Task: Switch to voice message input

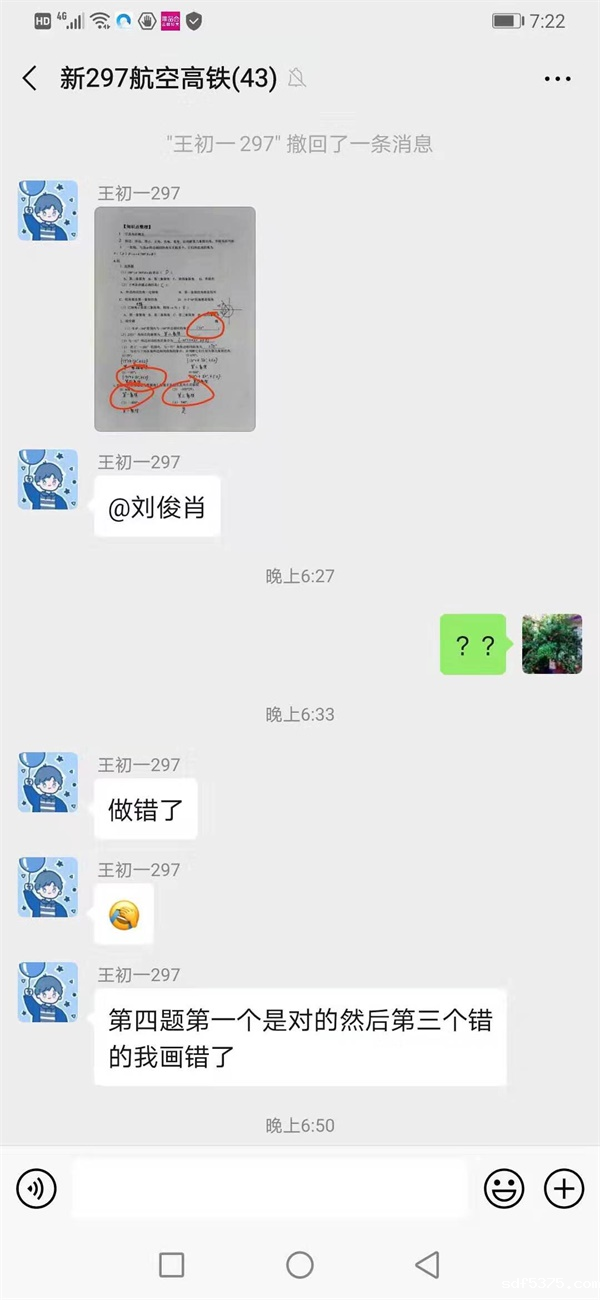Action: point(36,1189)
